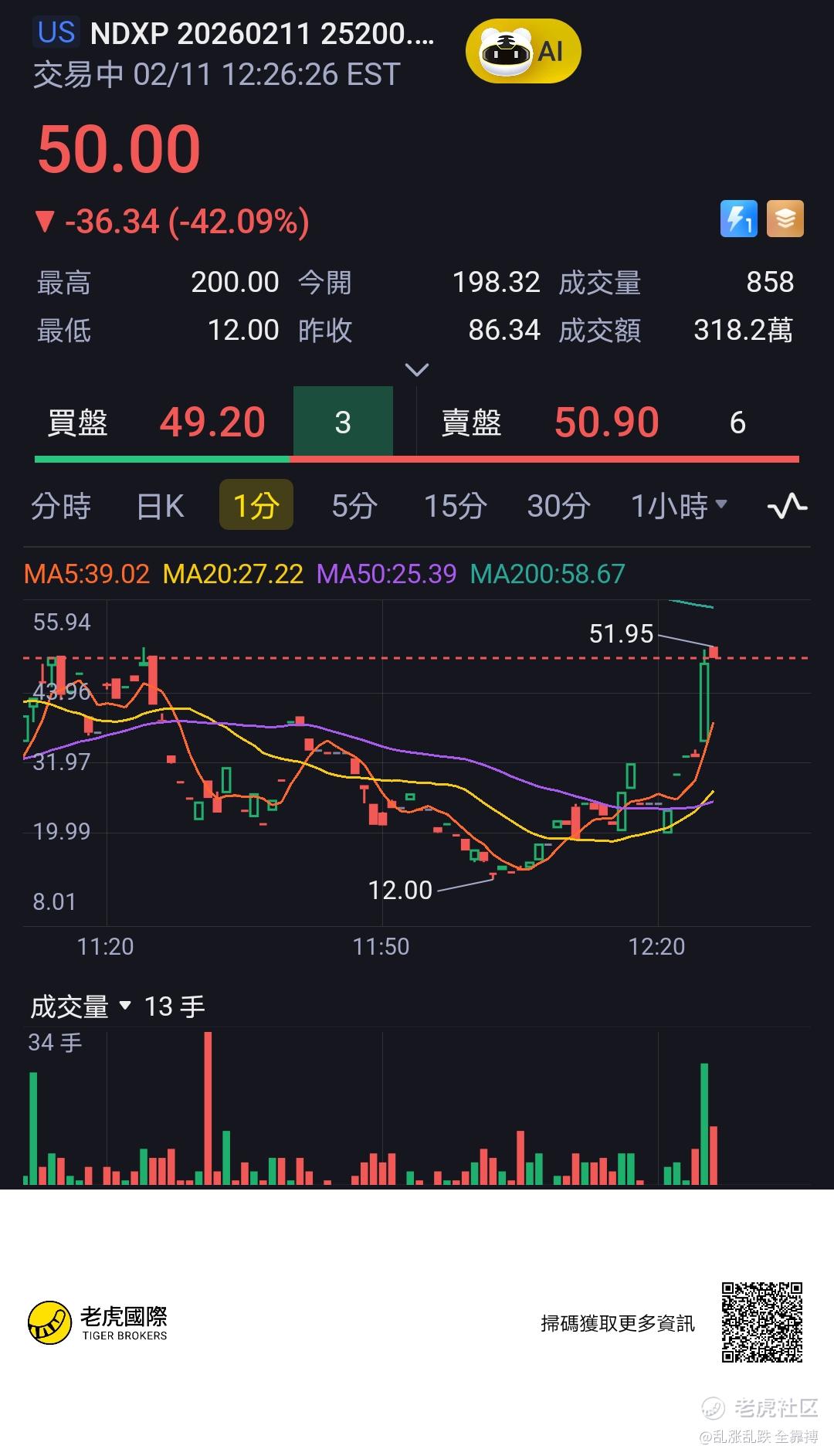Tap the 買盤 bid price 49.20
The height and width of the screenshot is (1456, 834).
coord(212,423)
